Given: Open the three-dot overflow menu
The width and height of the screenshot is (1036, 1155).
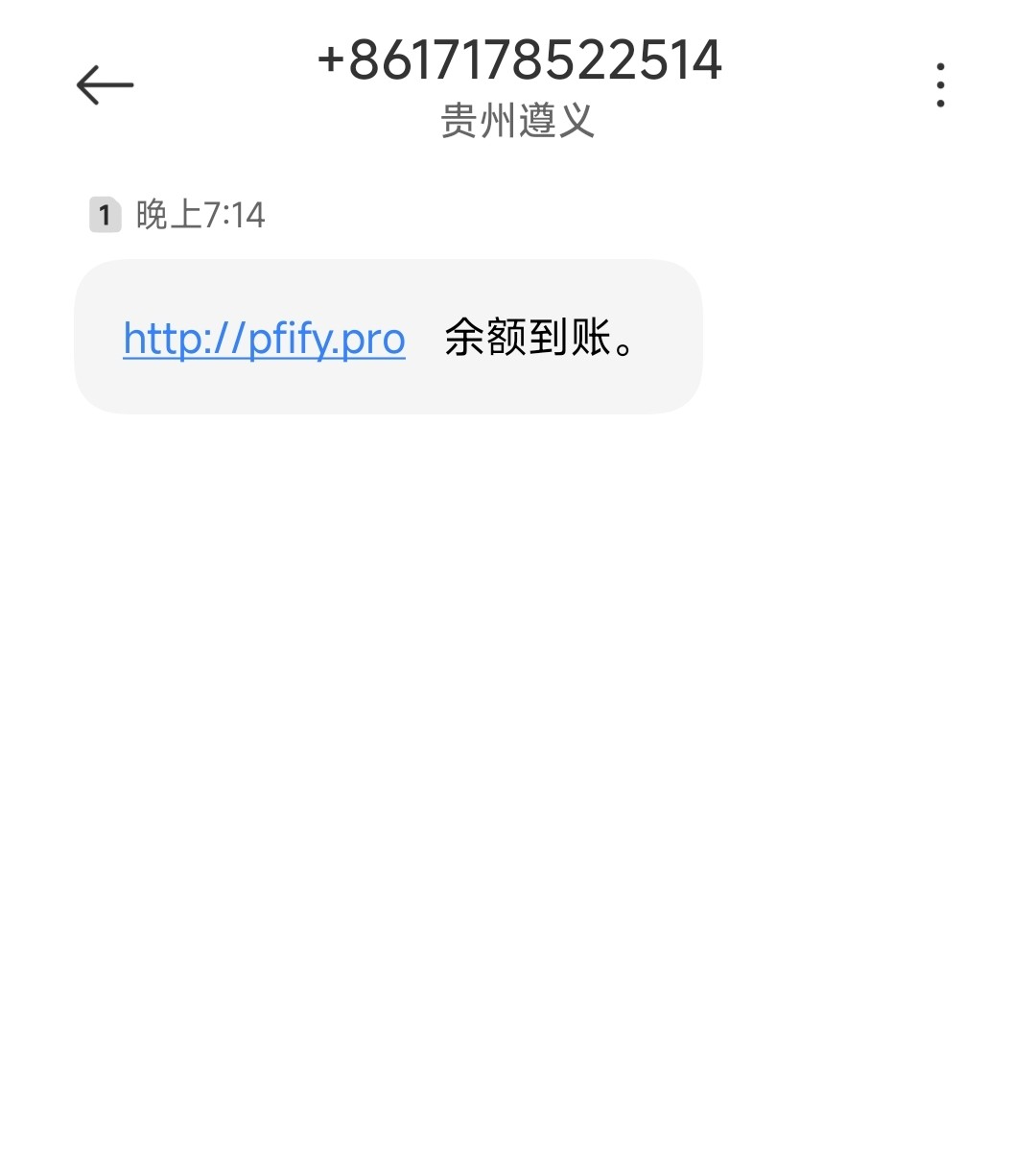Looking at the screenshot, I should (940, 85).
